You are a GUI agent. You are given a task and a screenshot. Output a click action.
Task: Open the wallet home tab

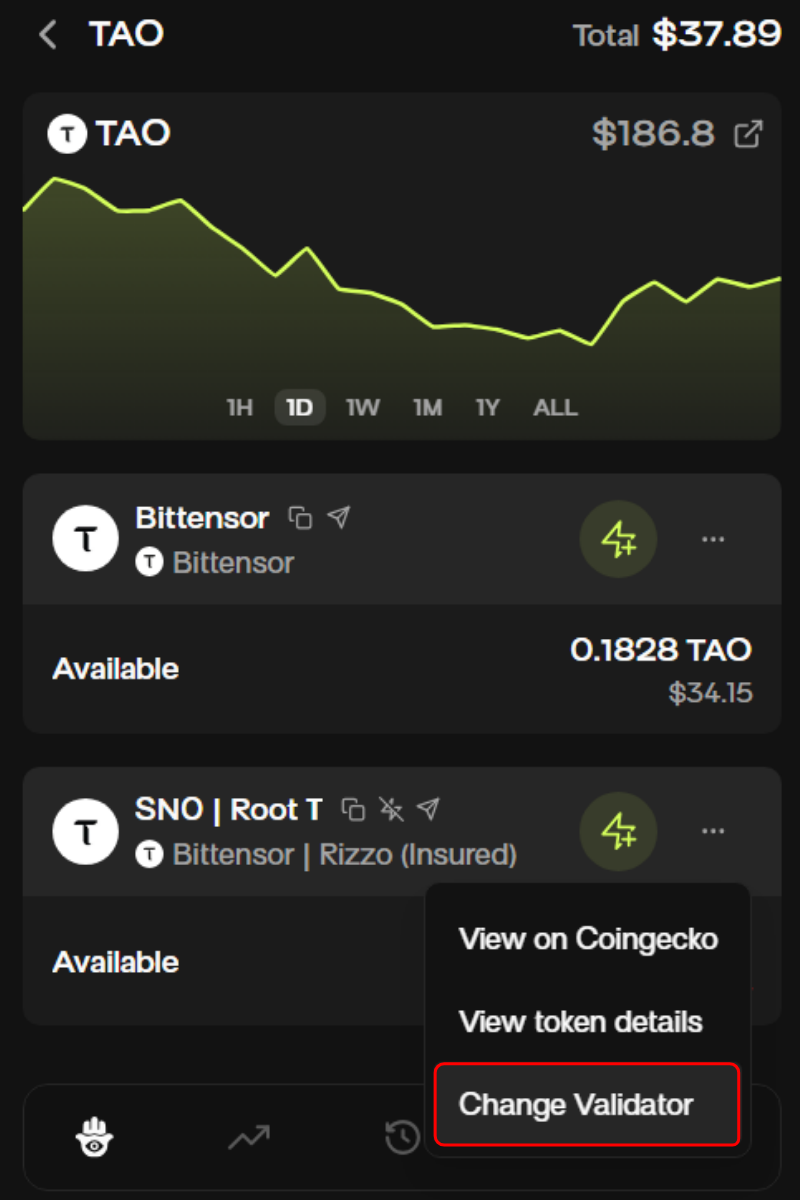[x=95, y=1137]
